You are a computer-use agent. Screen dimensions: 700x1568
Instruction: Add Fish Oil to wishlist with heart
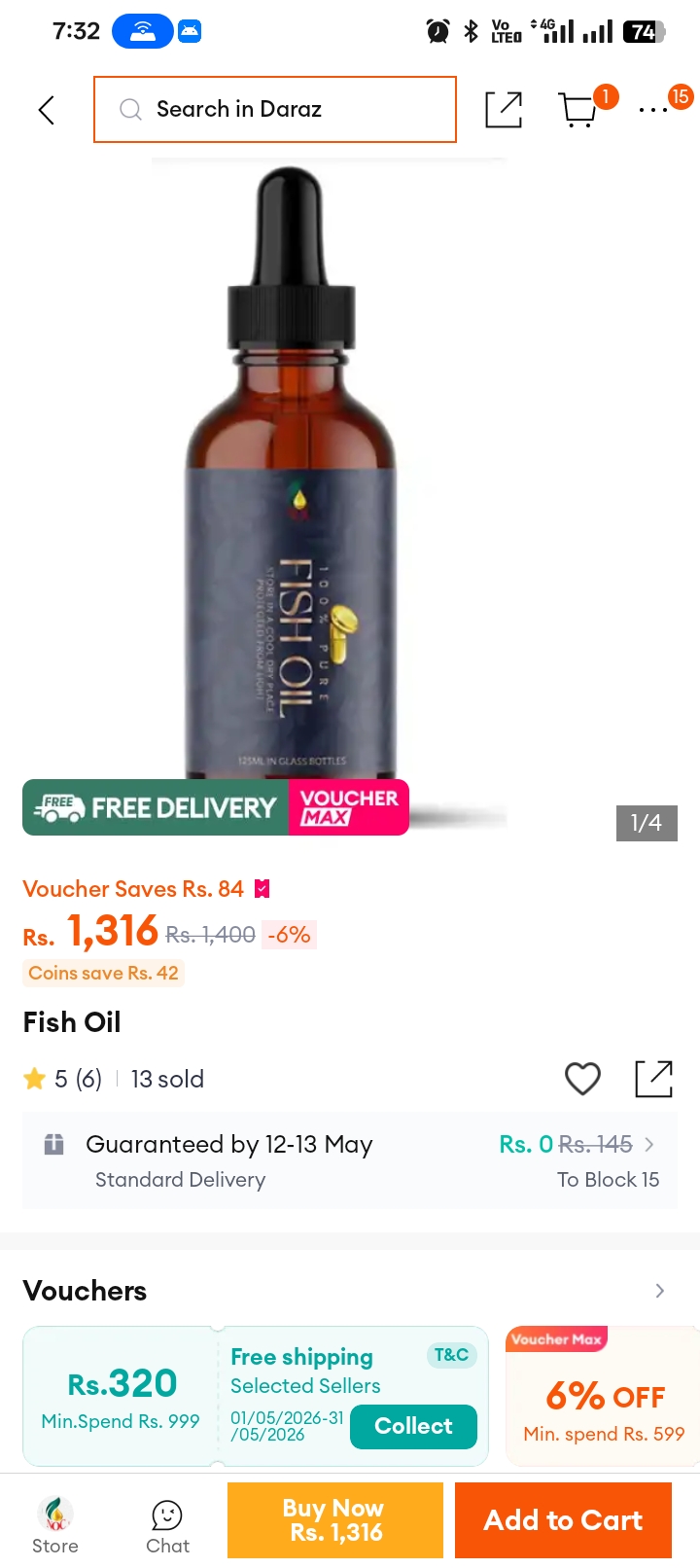pyautogui.click(x=582, y=1079)
